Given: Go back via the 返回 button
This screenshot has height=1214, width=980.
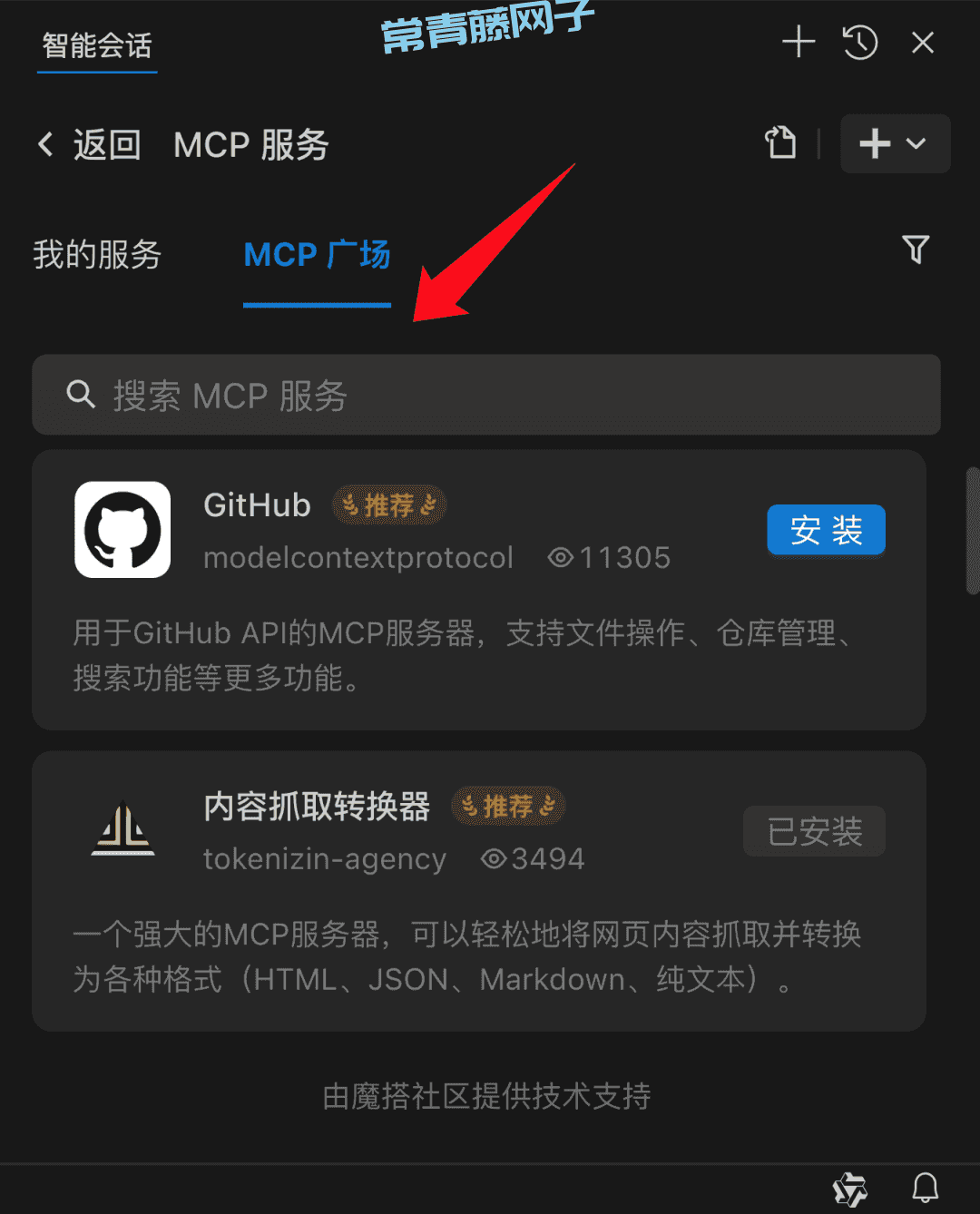Looking at the screenshot, I should click(89, 144).
